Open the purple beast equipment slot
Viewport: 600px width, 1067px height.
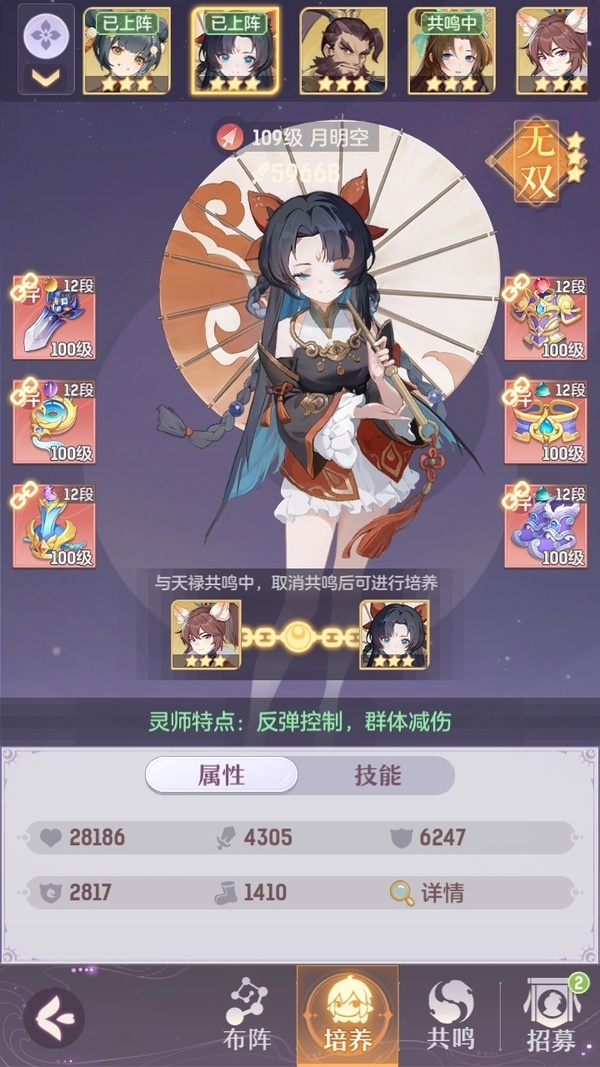pos(546,526)
